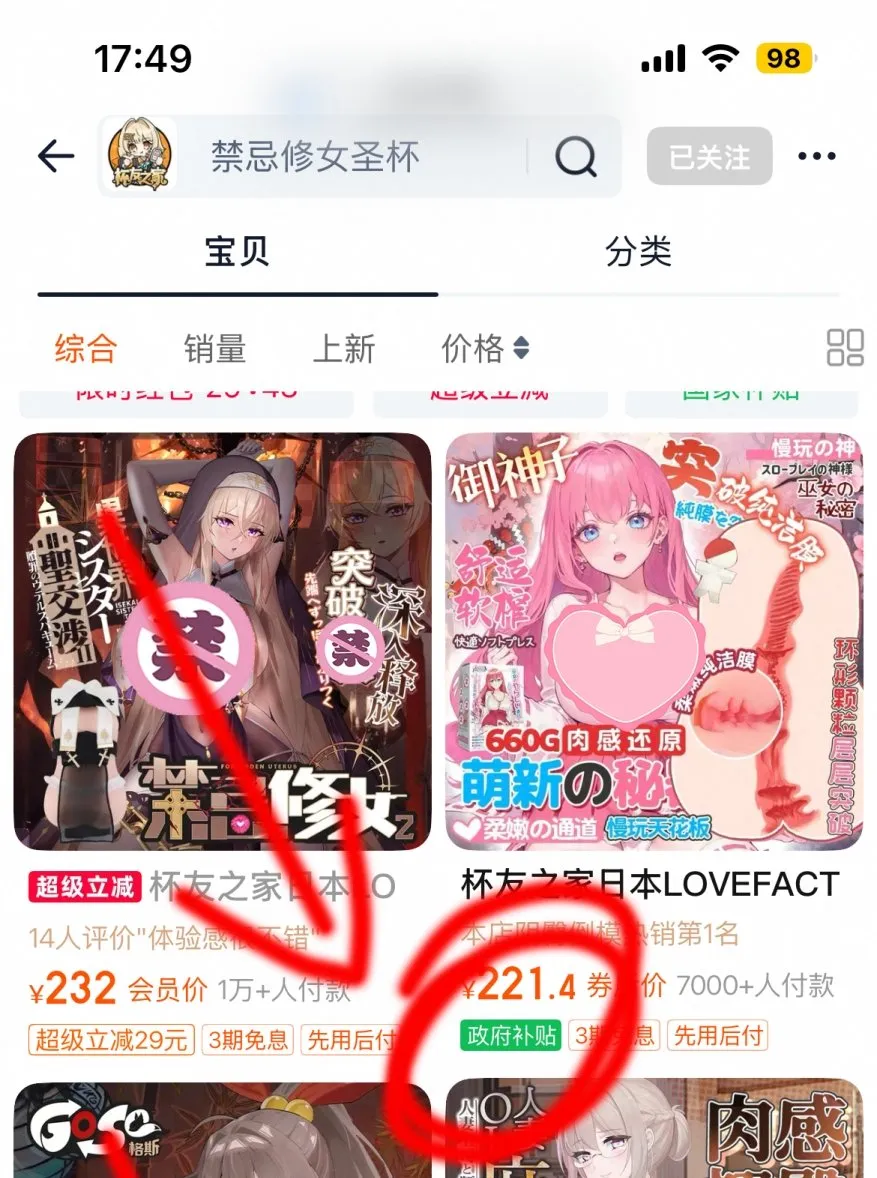Open the 肉感 product card

click(x=653, y=1130)
